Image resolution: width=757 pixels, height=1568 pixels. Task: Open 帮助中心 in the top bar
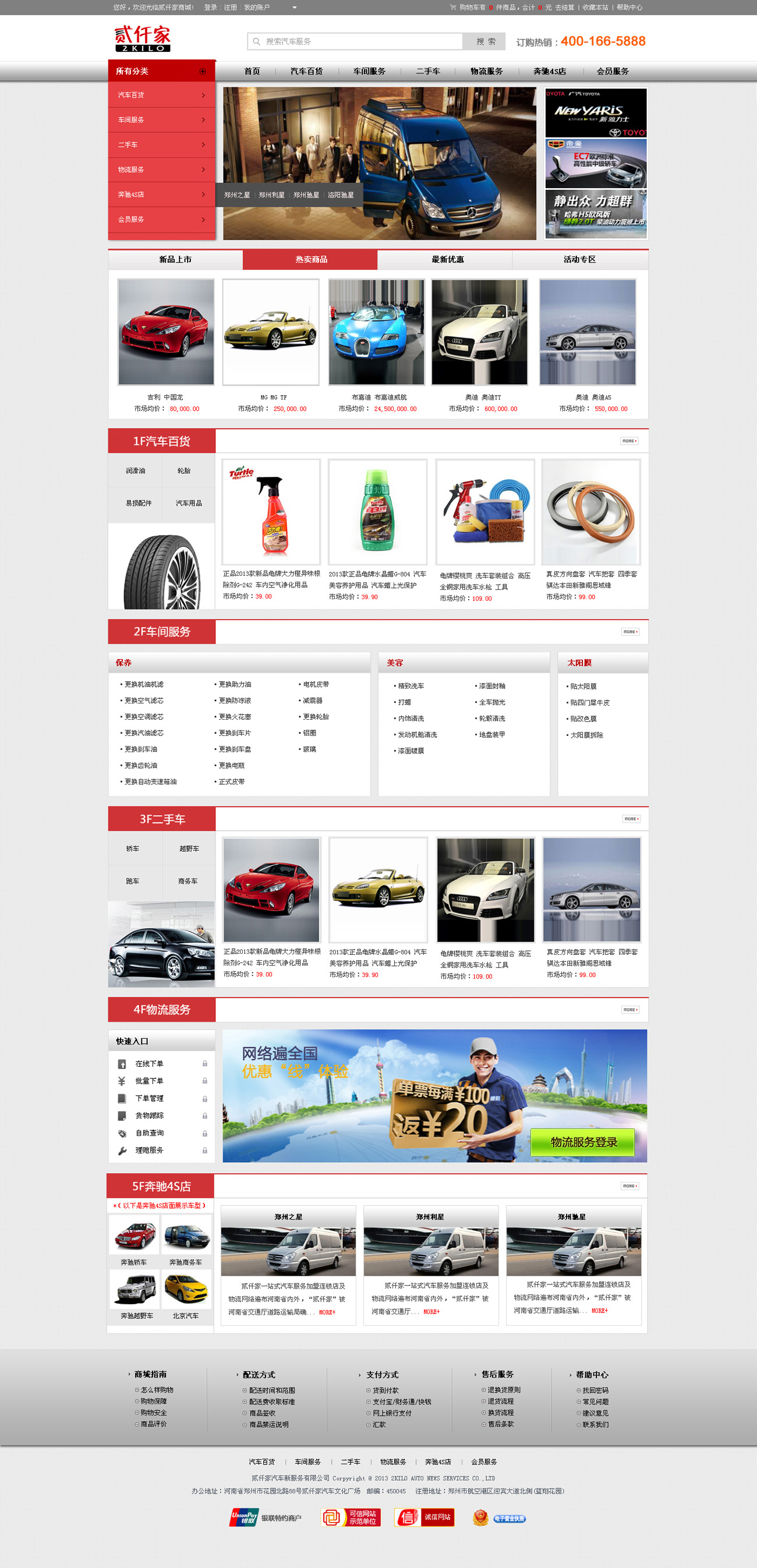(629, 8)
